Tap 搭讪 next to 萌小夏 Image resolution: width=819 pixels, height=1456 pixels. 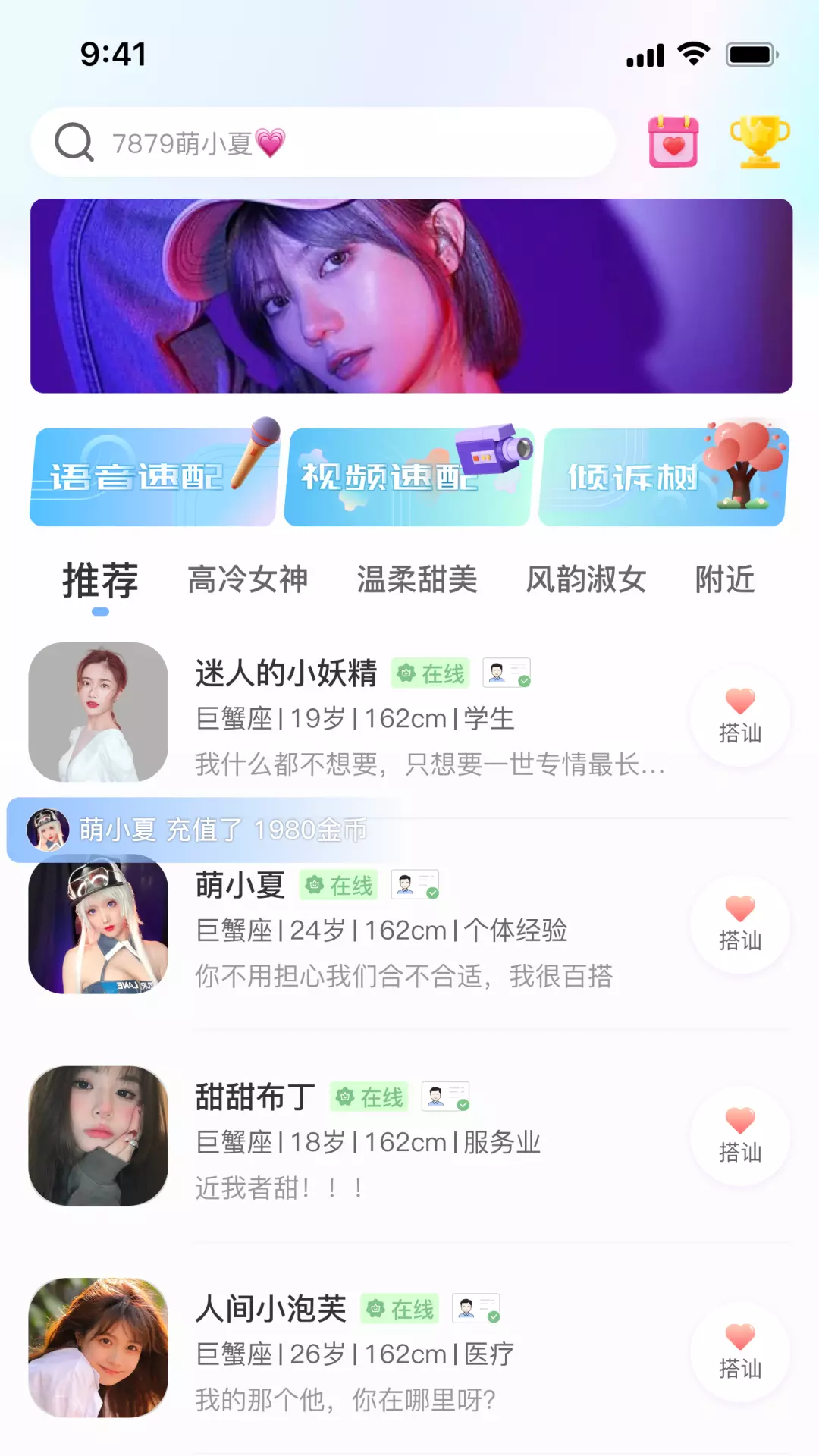click(x=740, y=924)
